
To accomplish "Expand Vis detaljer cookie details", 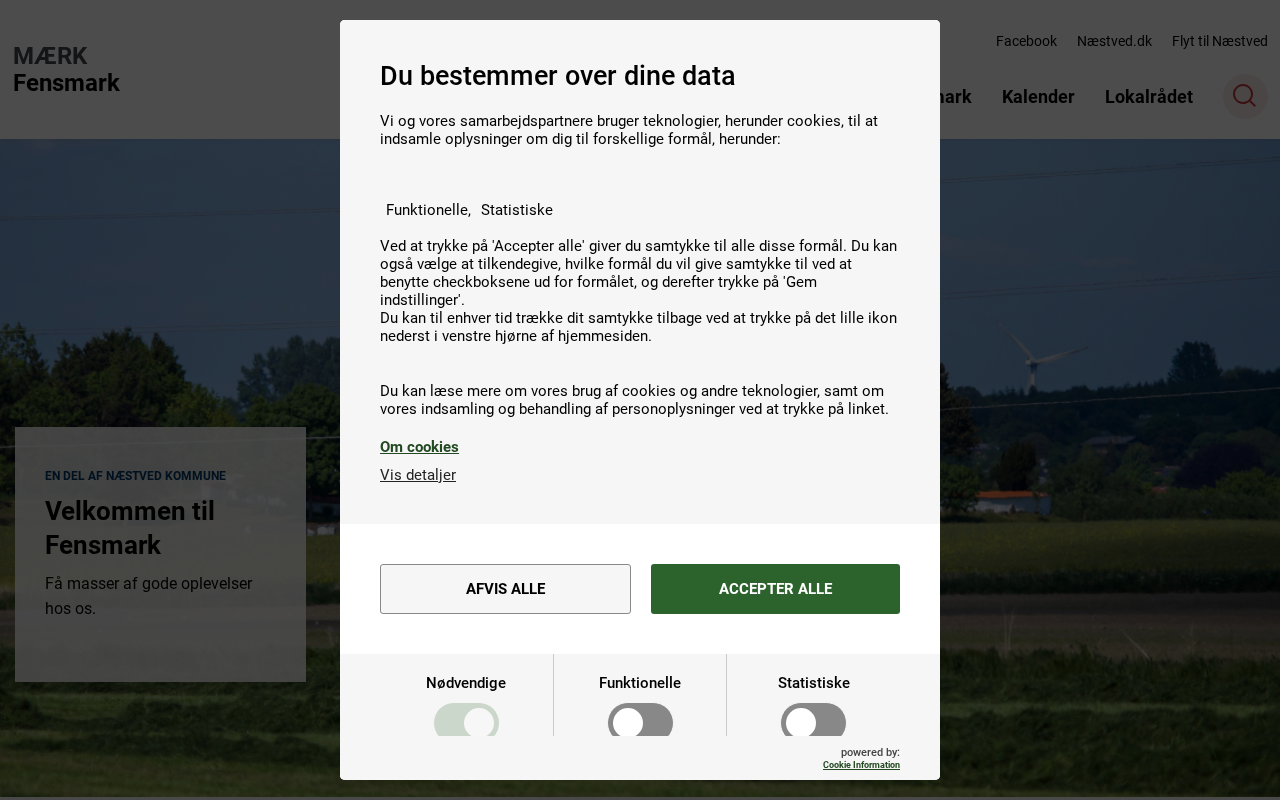I will (418, 475).
